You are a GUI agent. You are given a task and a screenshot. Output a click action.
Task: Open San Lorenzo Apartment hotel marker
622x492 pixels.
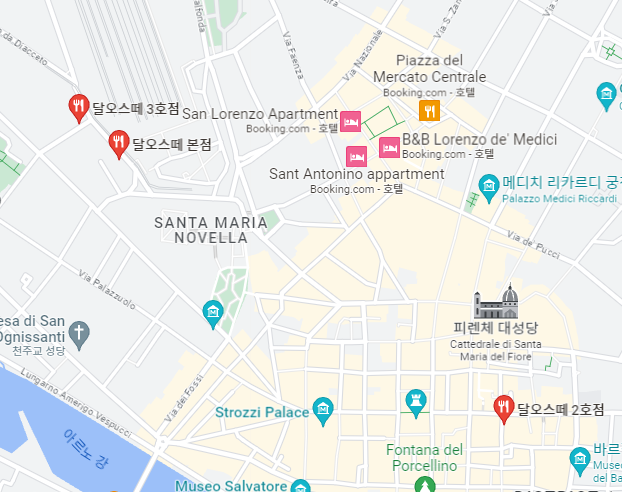pos(350,121)
